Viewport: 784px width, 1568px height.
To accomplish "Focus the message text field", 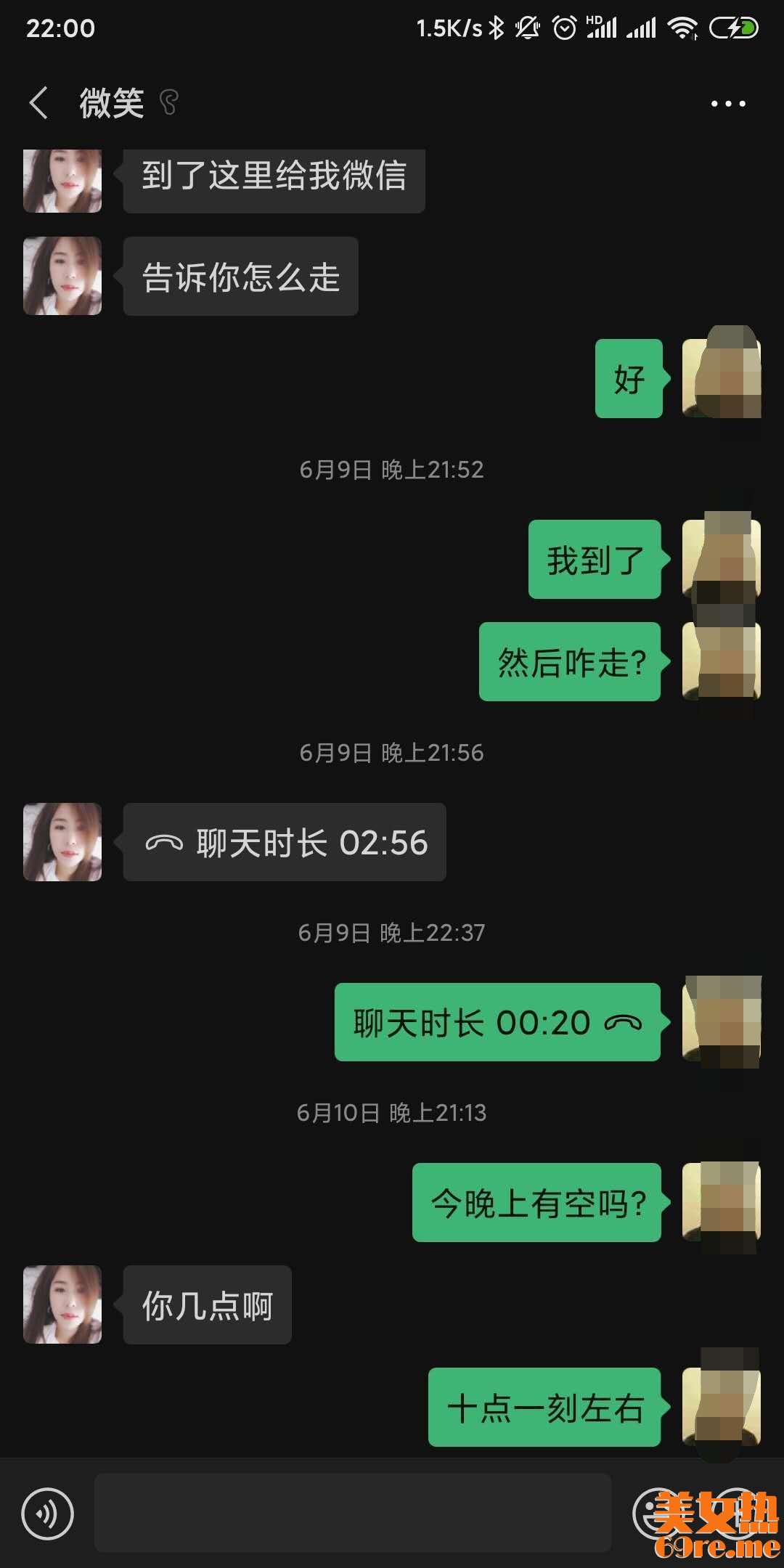I will pyautogui.click(x=352, y=1514).
